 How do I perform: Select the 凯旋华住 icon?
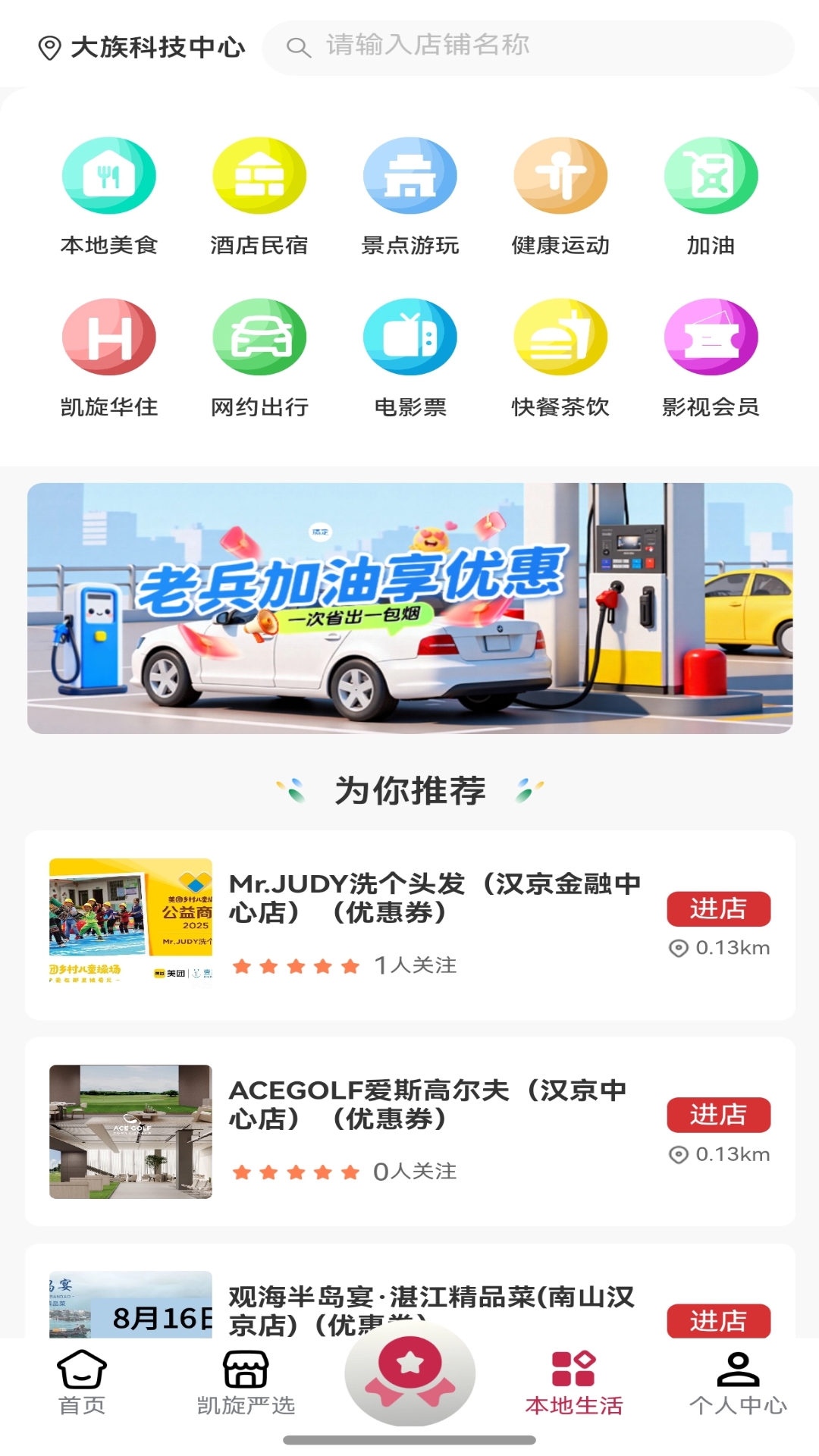coord(108,338)
